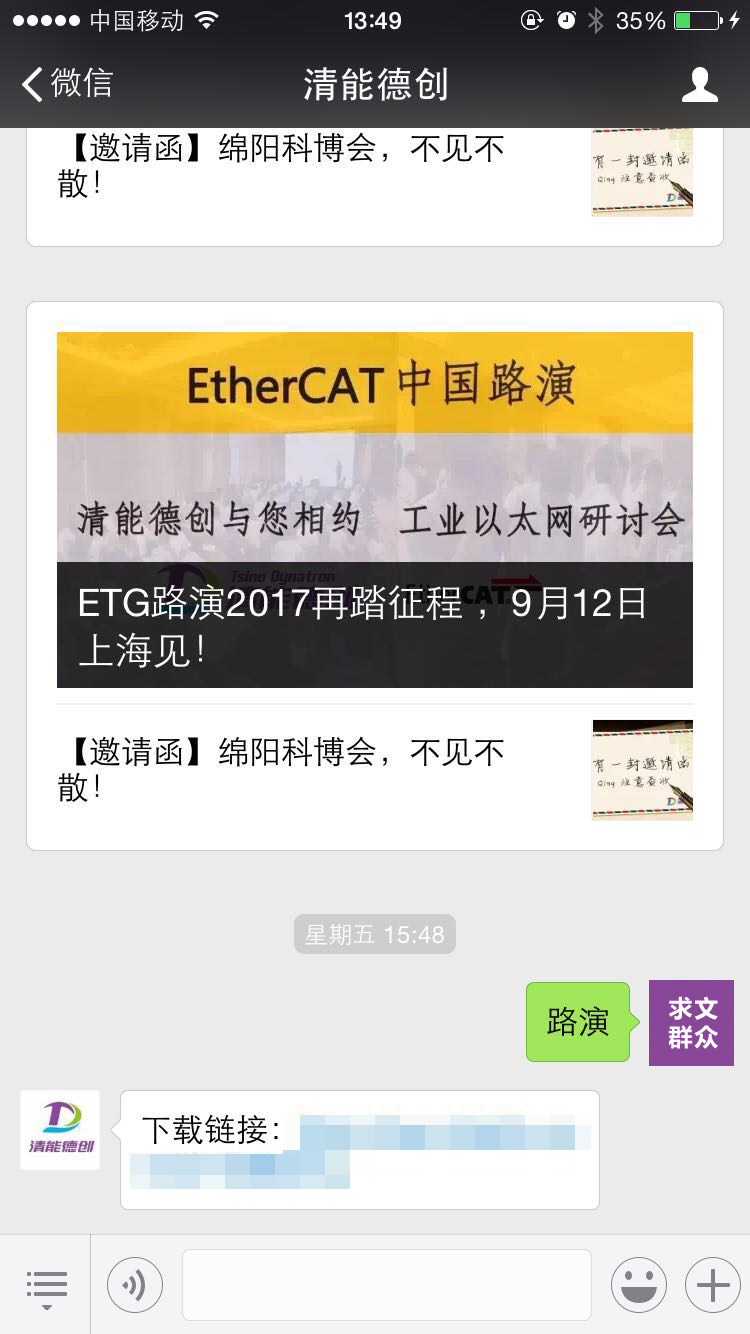Open the 清能德创 account profile icon
The image size is (750, 1334).
coord(699,85)
